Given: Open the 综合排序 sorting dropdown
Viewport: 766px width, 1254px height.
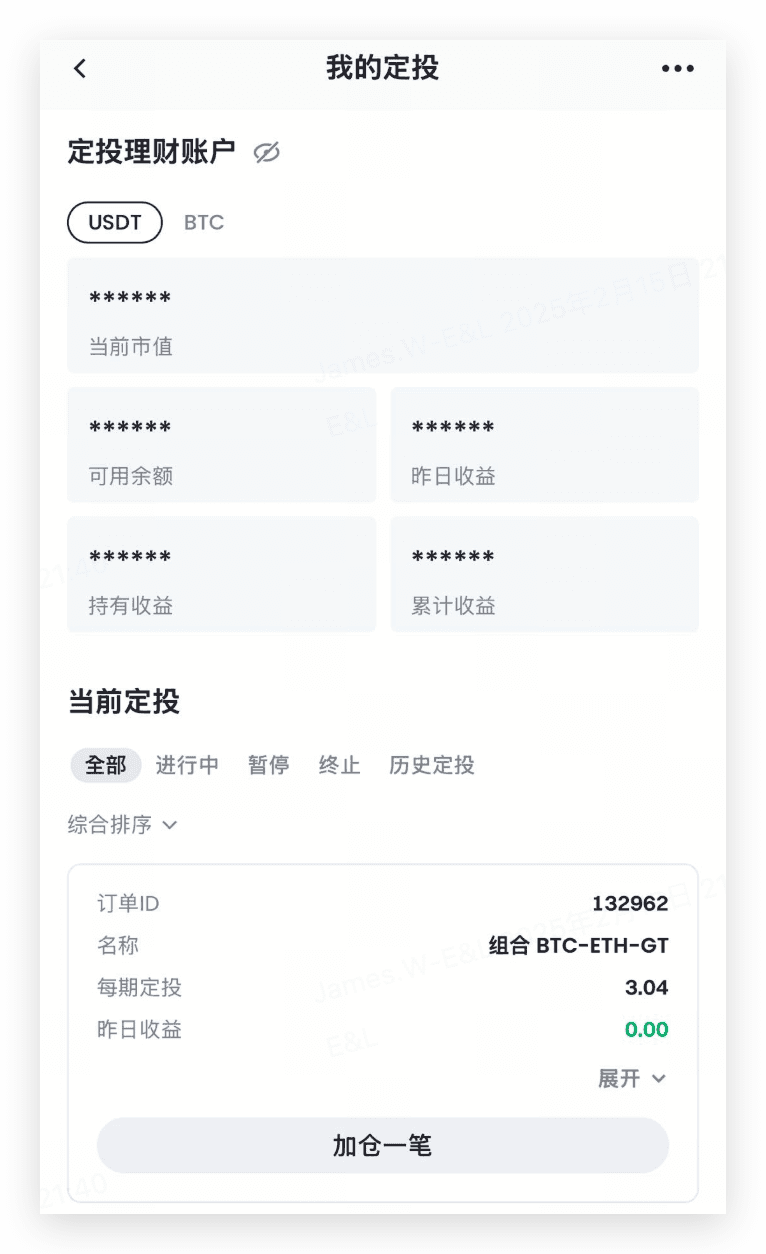Looking at the screenshot, I should 122,825.
